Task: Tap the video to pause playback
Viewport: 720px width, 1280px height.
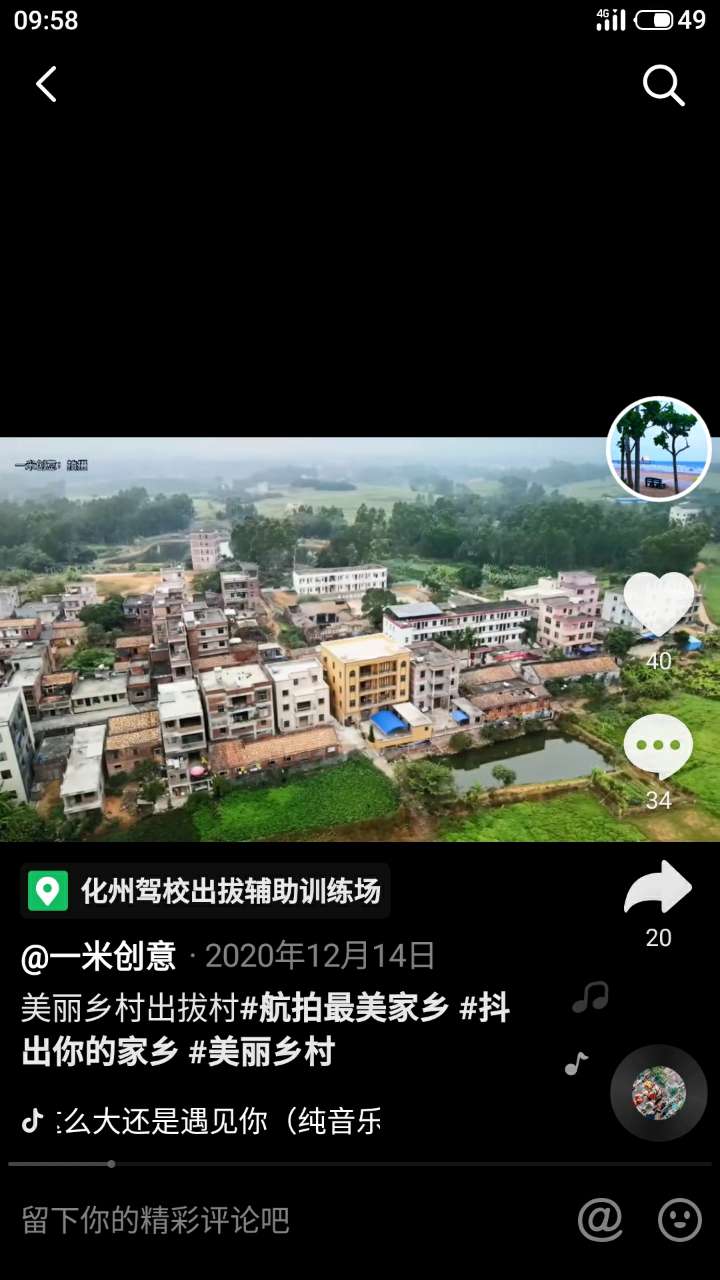Action: point(300,640)
